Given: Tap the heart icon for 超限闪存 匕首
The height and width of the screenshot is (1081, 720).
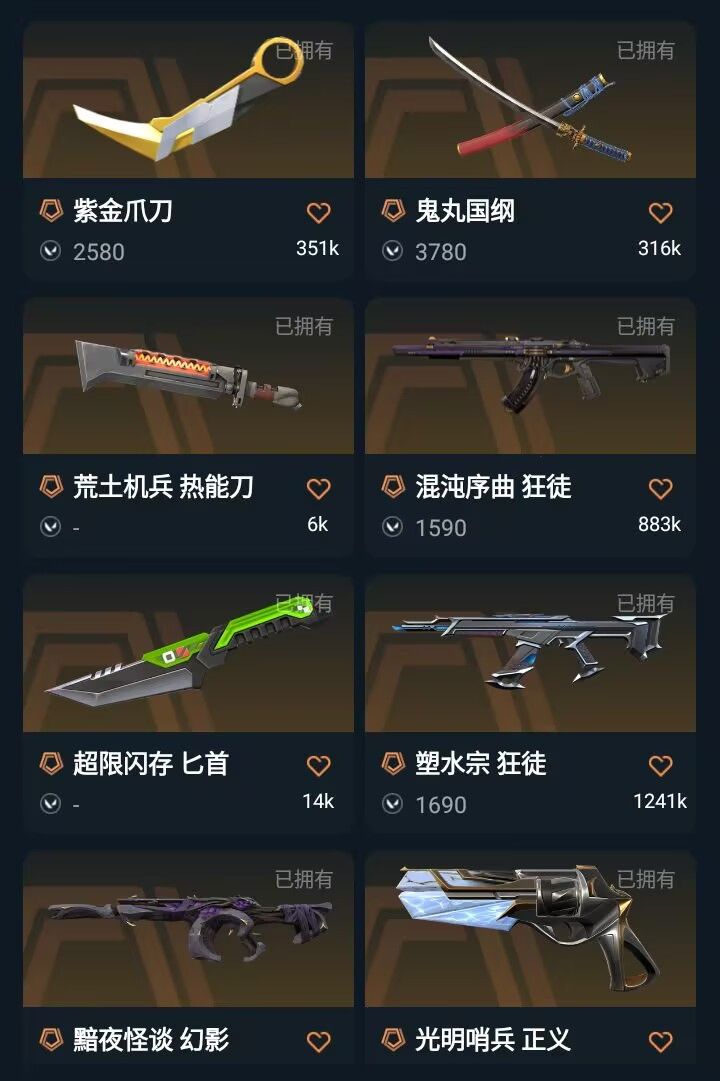Looking at the screenshot, I should click(x=318, y=766).
